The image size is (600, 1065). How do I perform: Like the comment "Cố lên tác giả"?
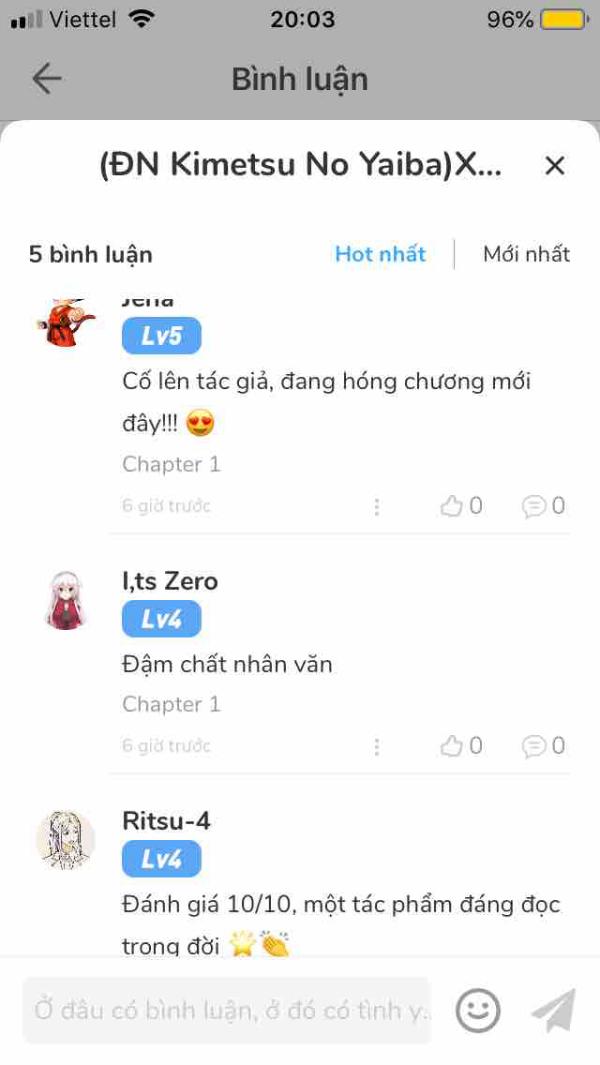[x=462, y=505]
